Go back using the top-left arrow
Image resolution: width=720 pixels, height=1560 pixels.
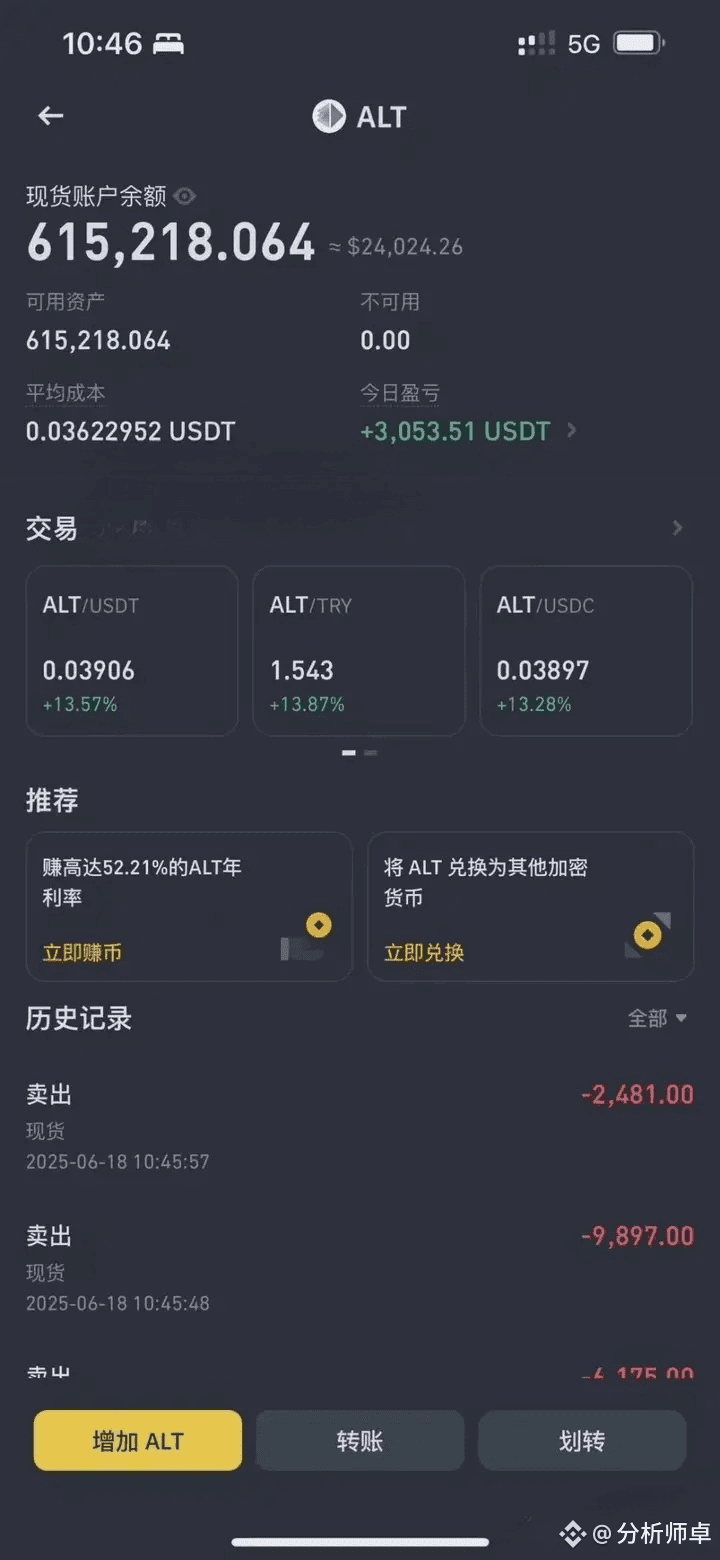click(x=50, y=116)
